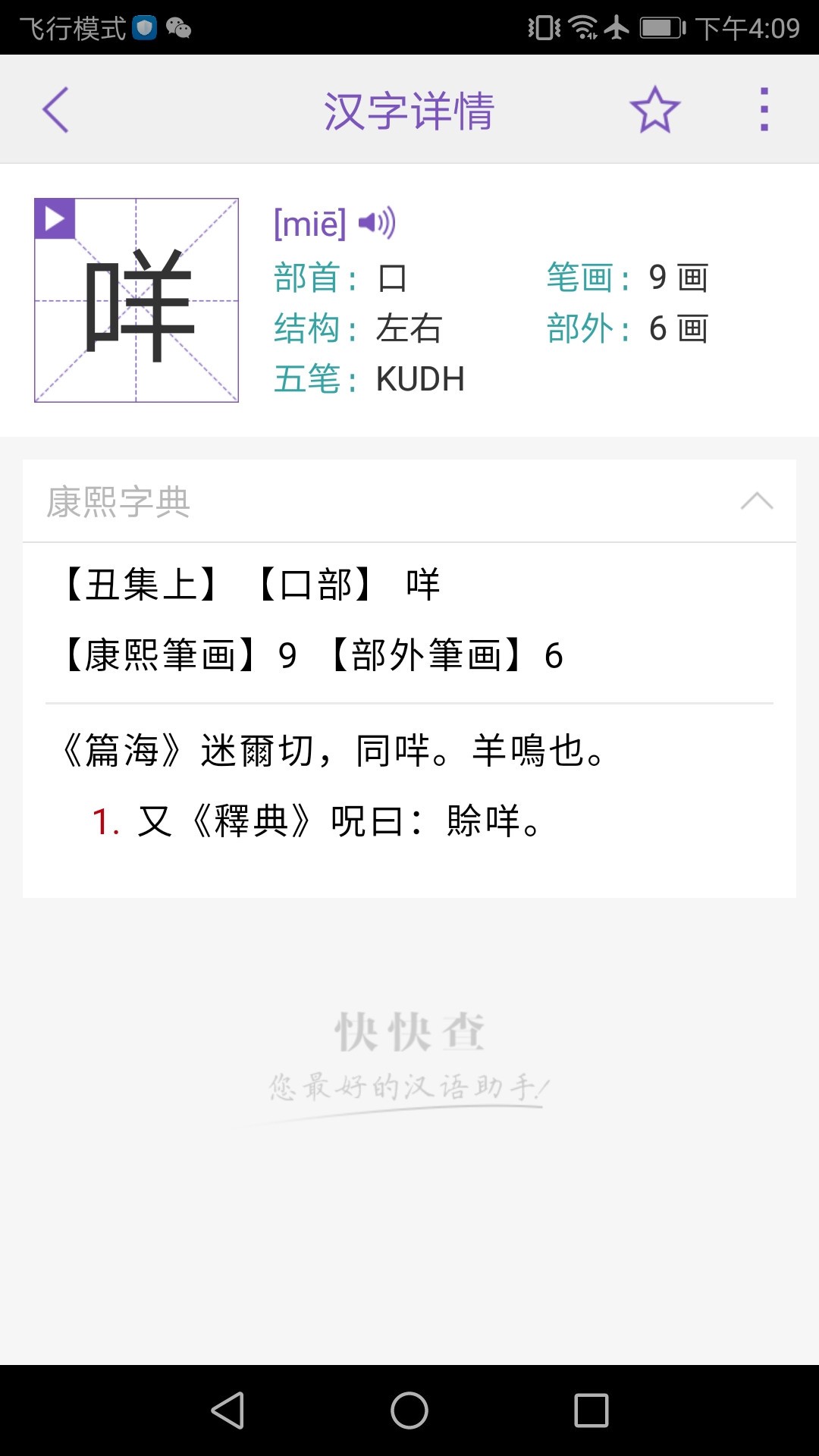Open the three-dot overflow menu
This screenshot has height=1456, width=819.
coord(764,110)
